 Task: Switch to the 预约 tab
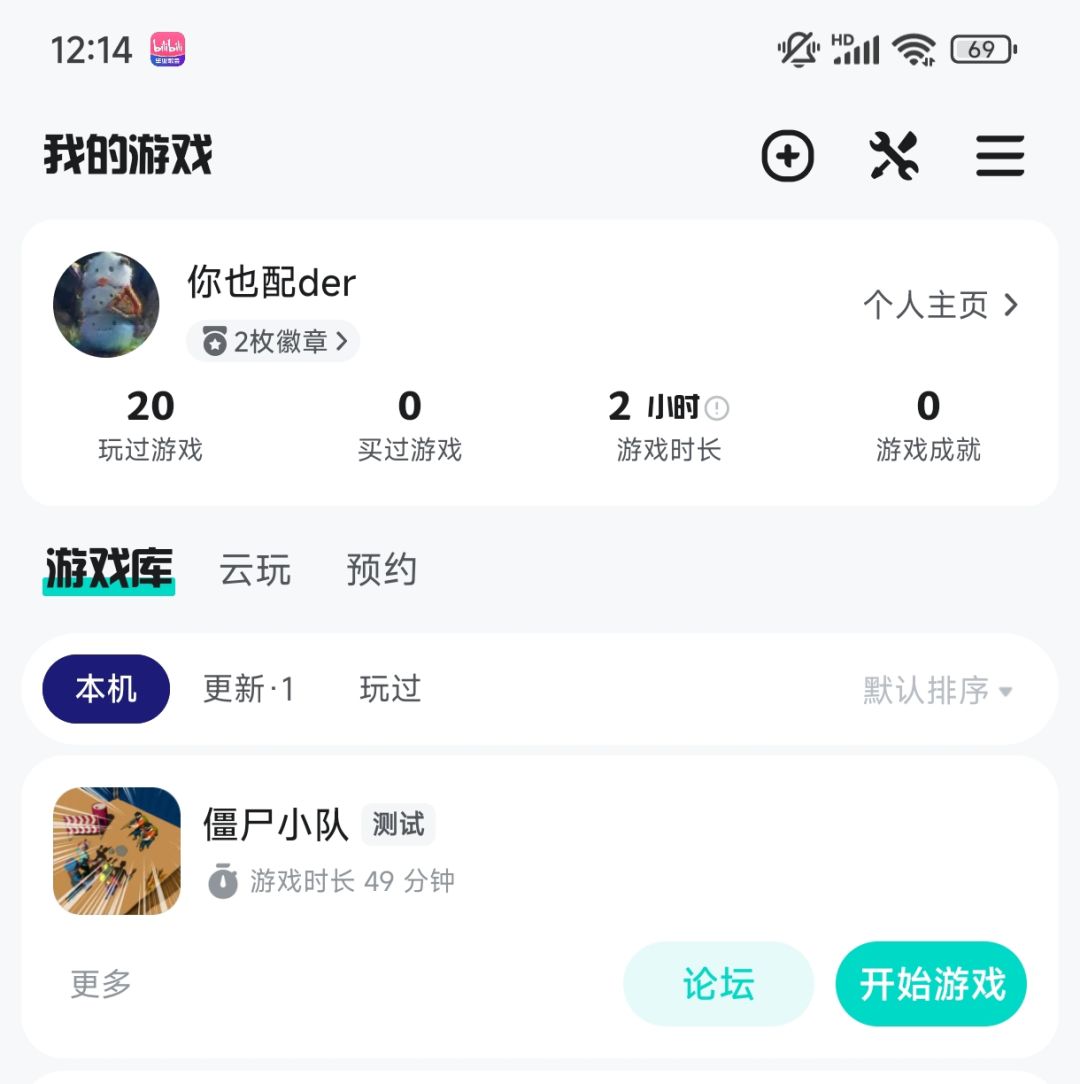click(381, 570)
